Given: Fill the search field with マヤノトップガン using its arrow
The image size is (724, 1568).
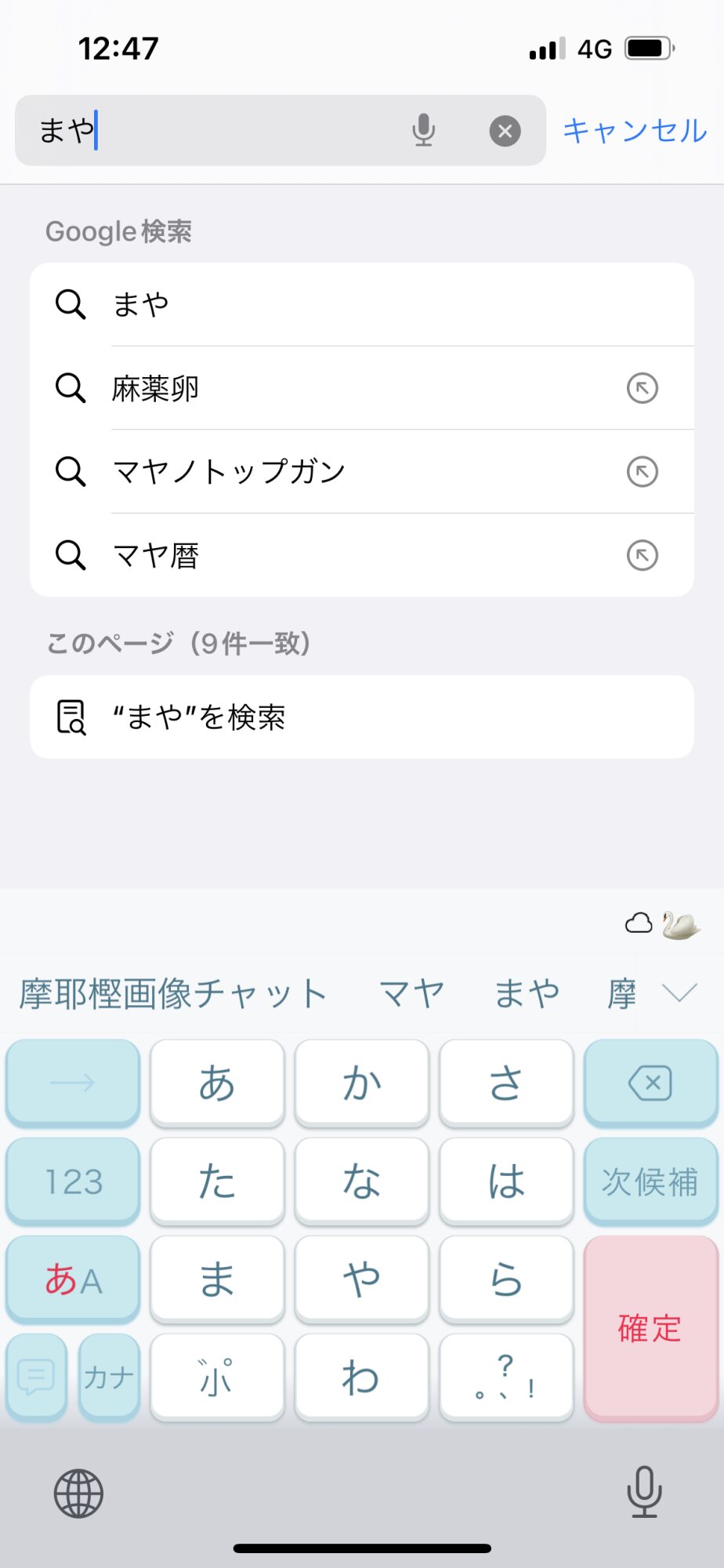Looking at the screenshot, I should [642, 472].
